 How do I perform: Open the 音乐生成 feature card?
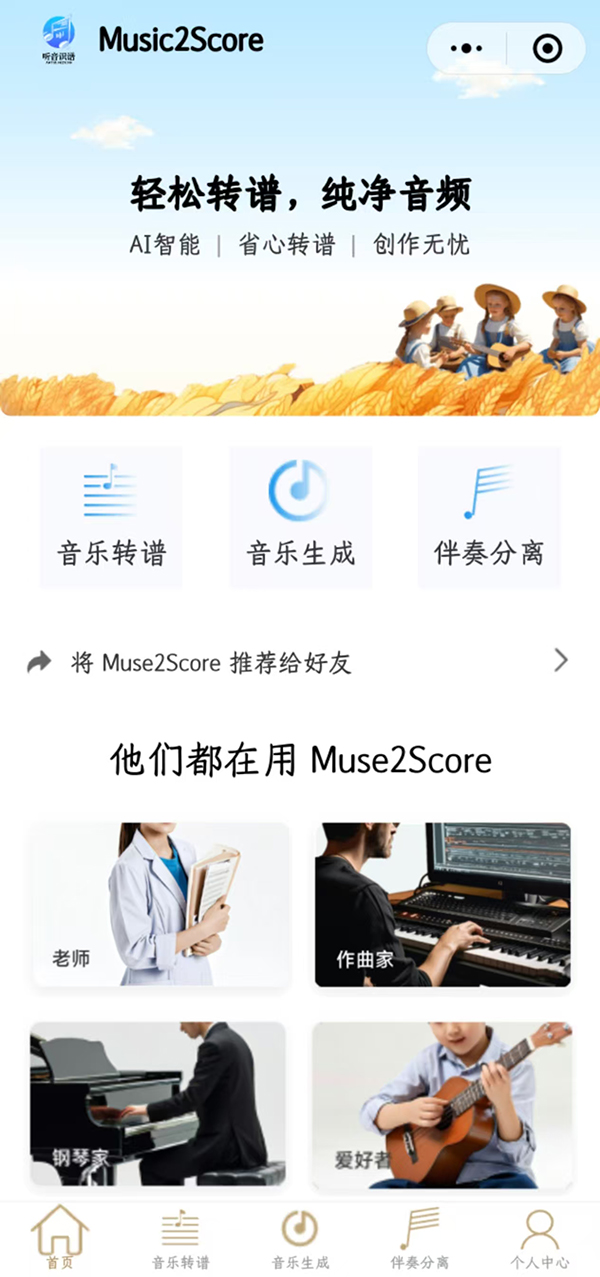300,517
